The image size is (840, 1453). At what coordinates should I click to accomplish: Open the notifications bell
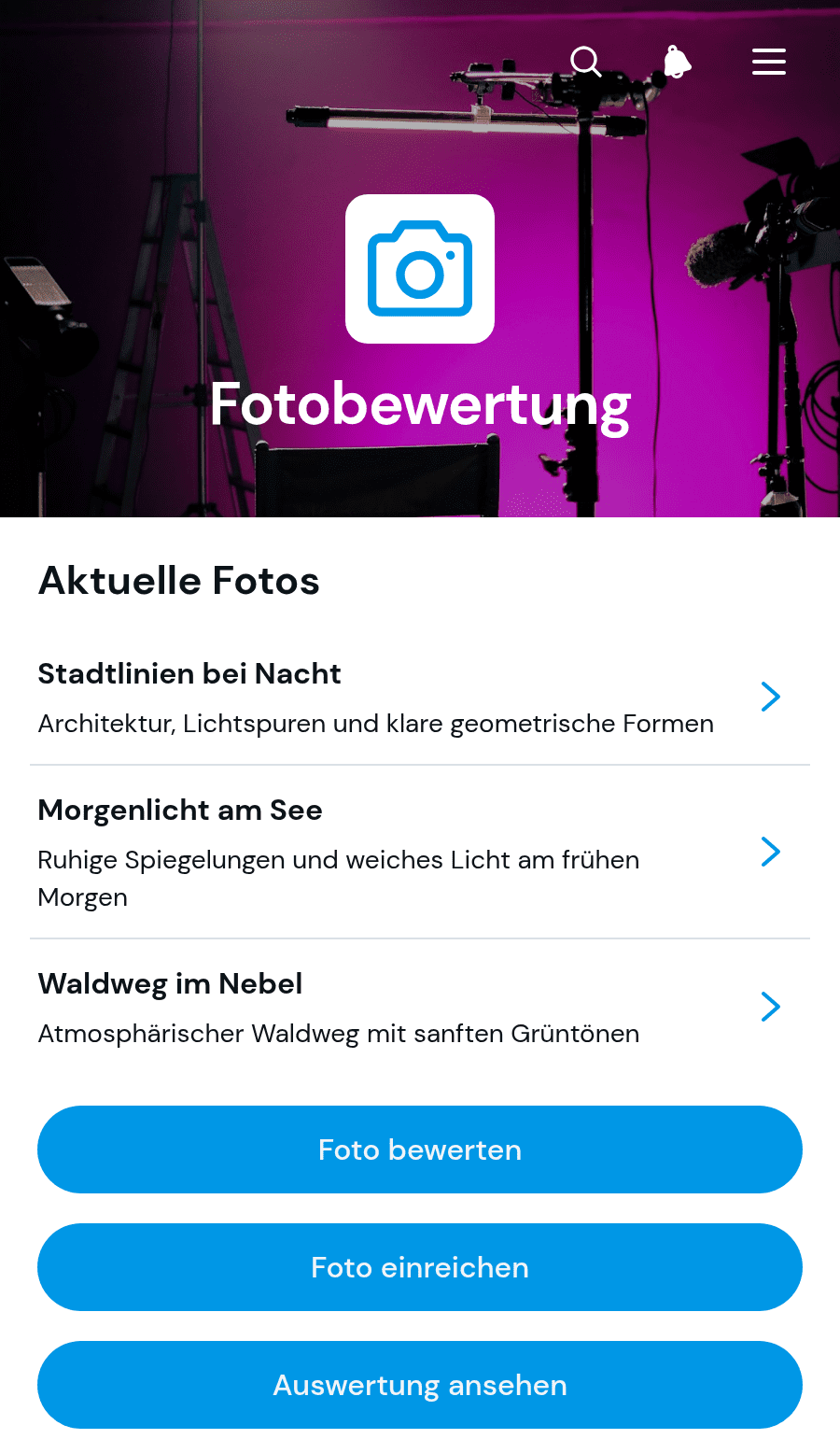678,62
